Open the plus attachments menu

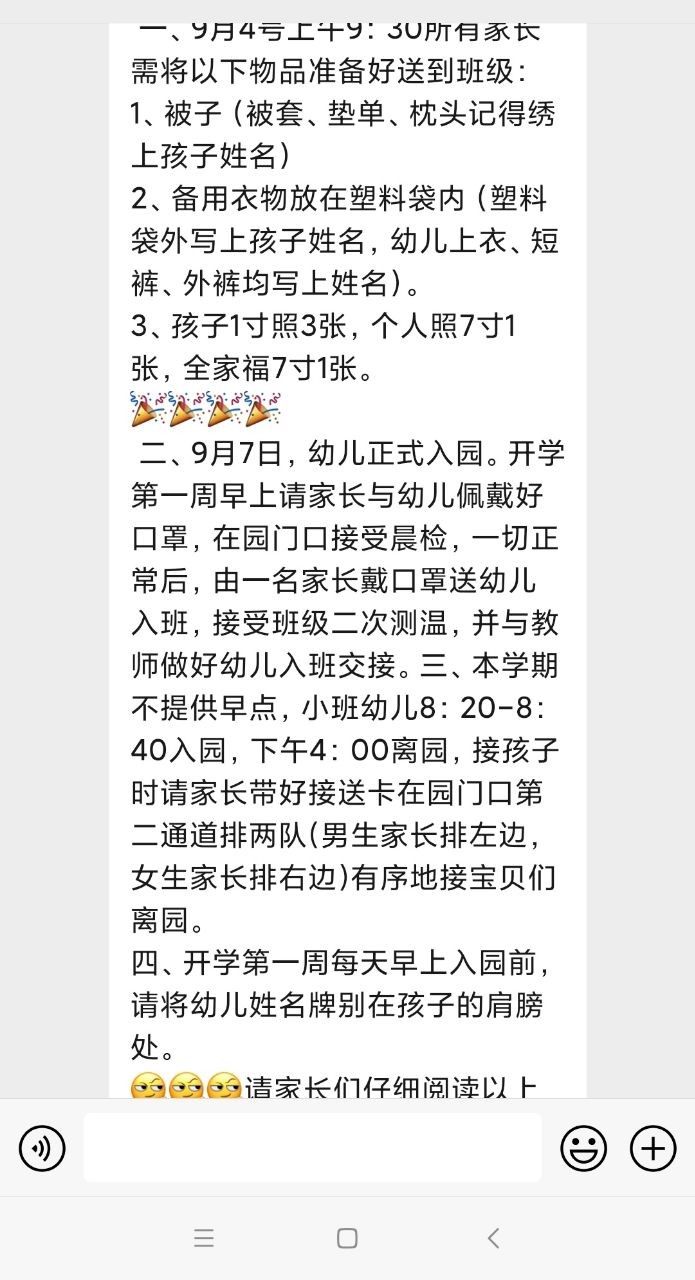[653, 1148]
